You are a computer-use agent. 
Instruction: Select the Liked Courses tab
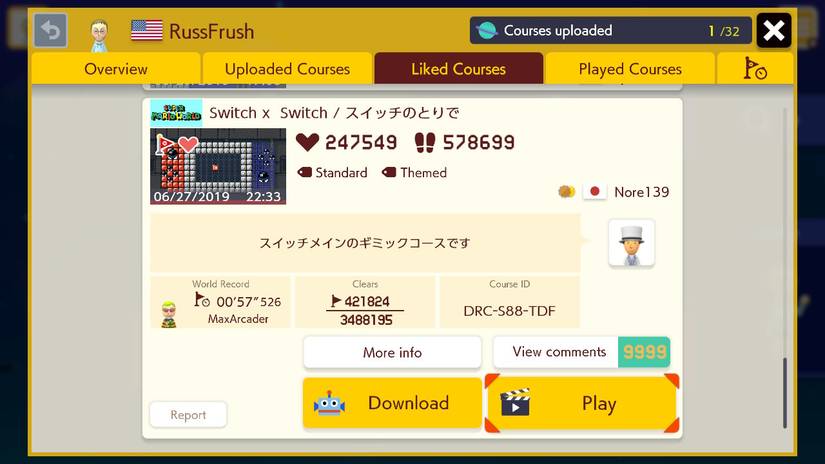[458, 69]
